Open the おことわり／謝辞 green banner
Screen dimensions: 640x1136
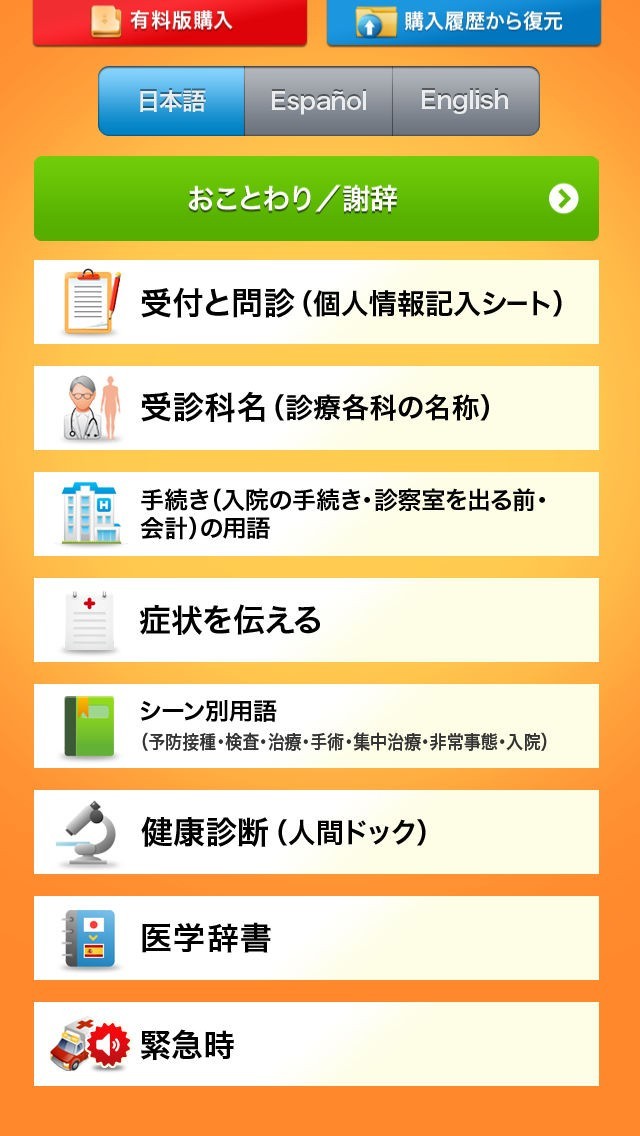316,198
